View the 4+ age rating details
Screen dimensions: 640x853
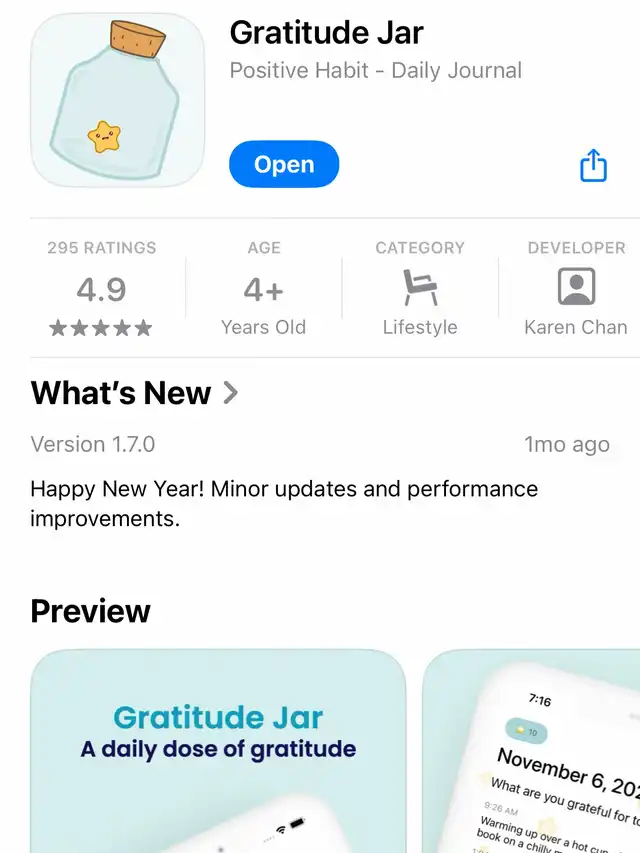point(264,289)
